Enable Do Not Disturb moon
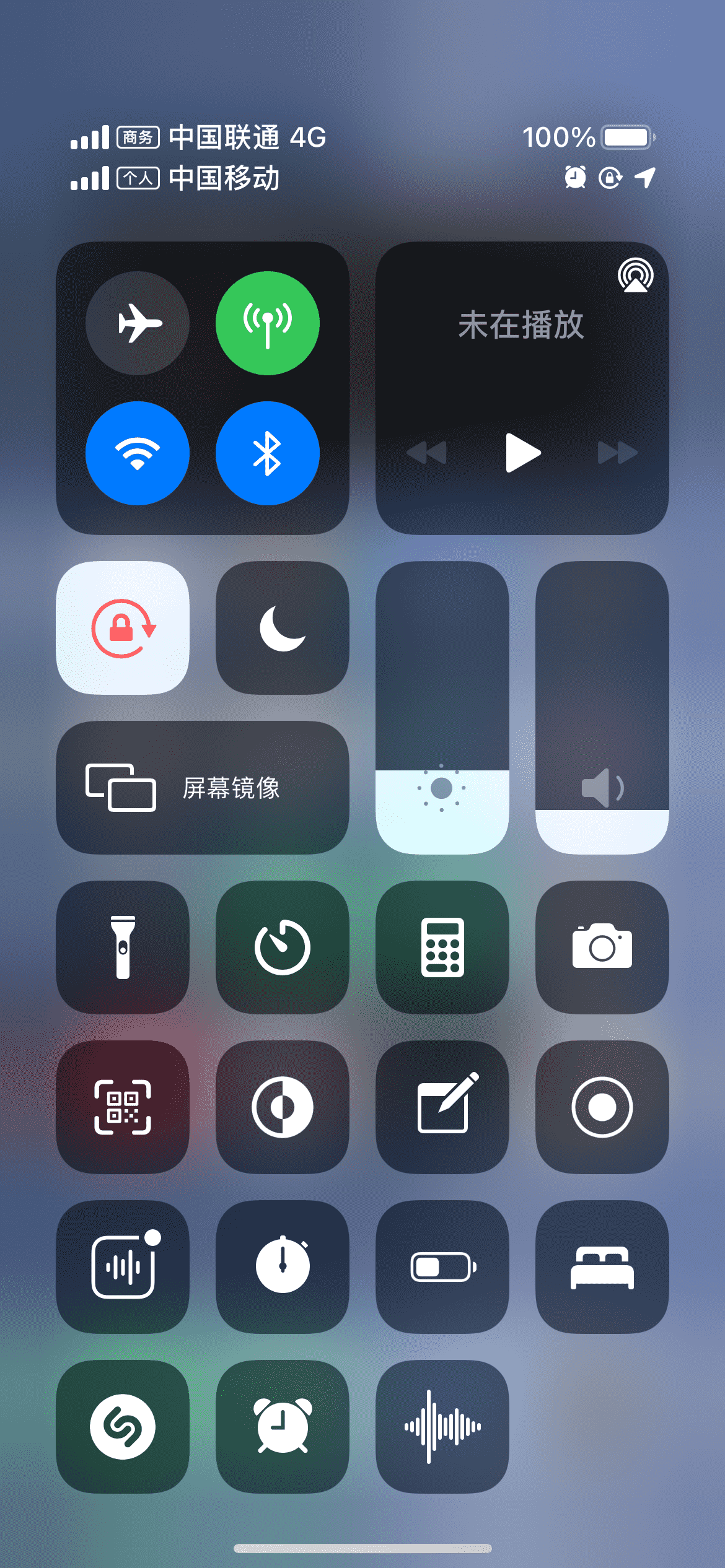The height and width of the screenshot is (1568, 725). [x=283, y=628]
